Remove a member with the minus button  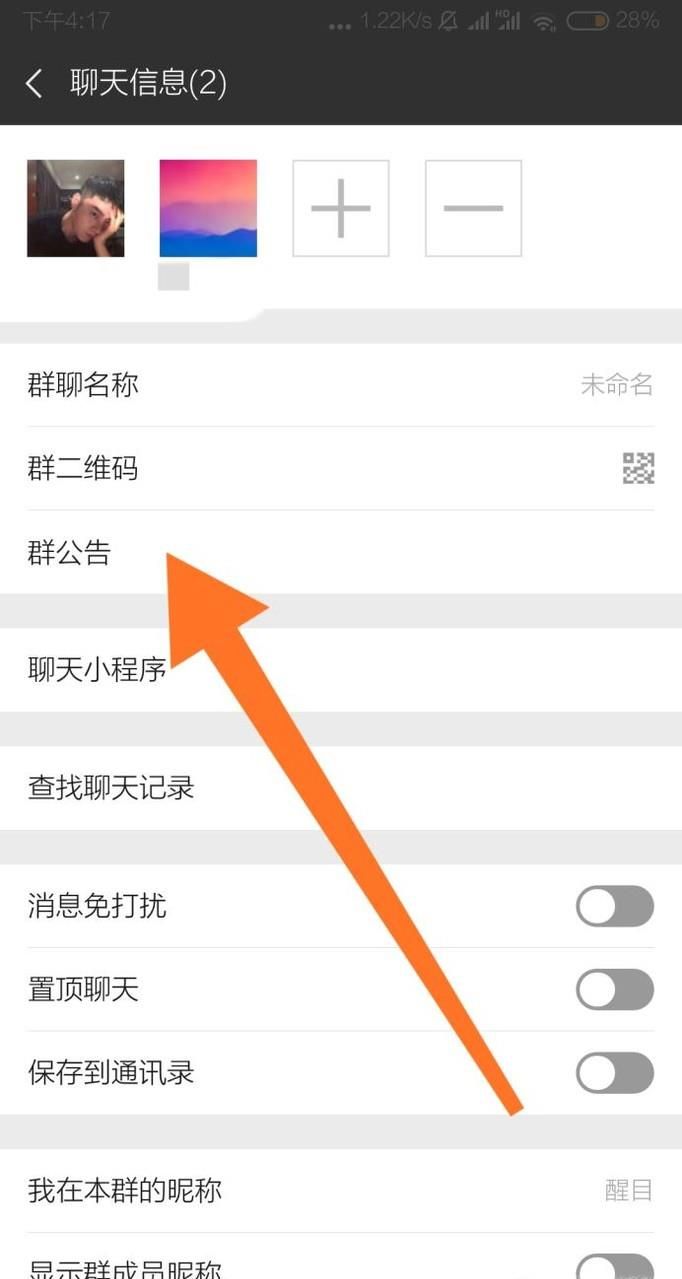tap(473, 208)
